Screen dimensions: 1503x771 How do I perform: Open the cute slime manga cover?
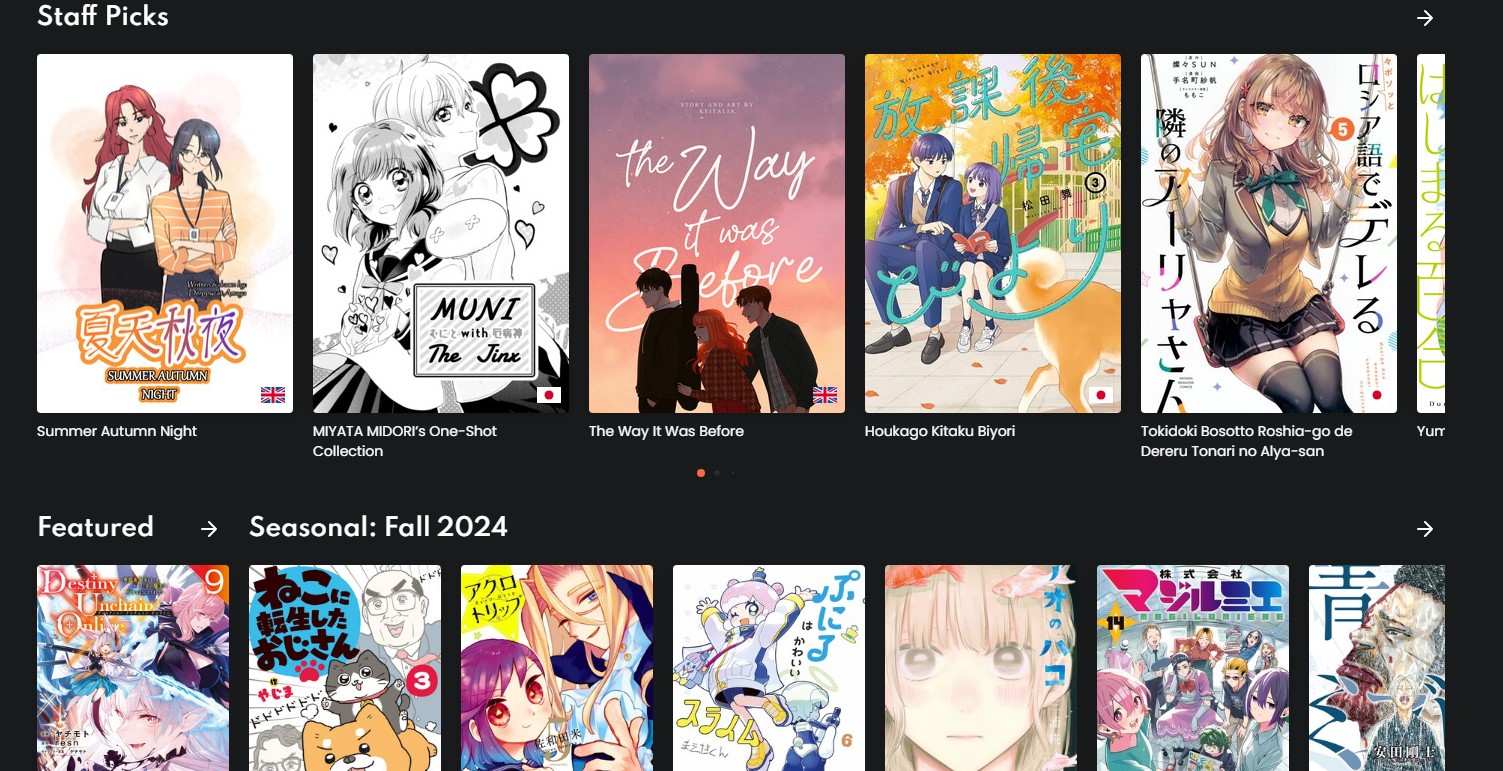point(769,667)
